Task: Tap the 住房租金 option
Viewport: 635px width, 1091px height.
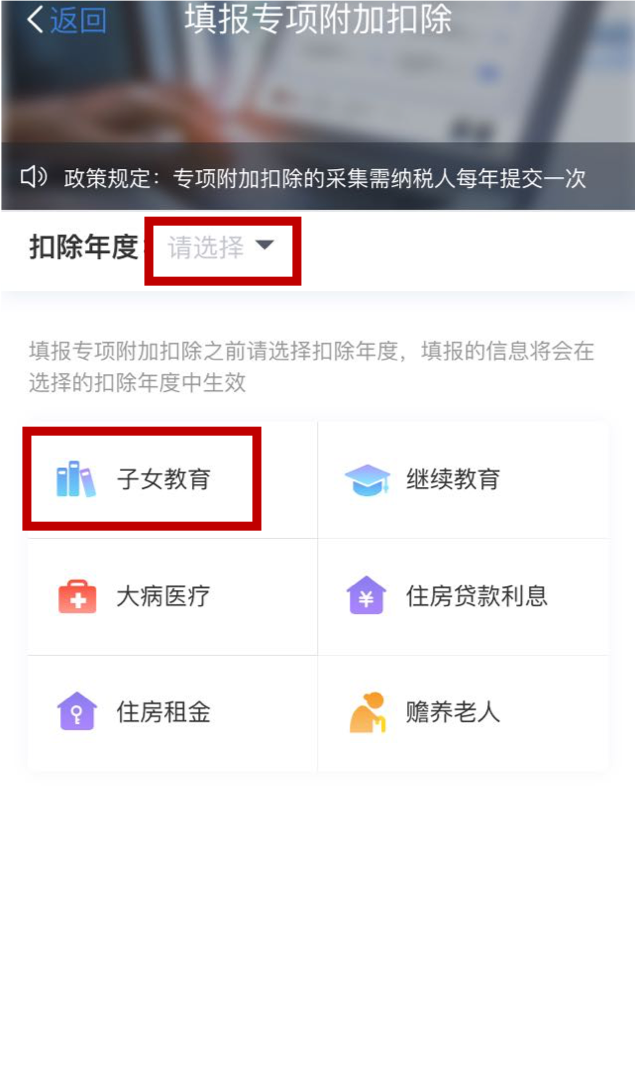Action: pyautogui.click(x=142, y=713)
